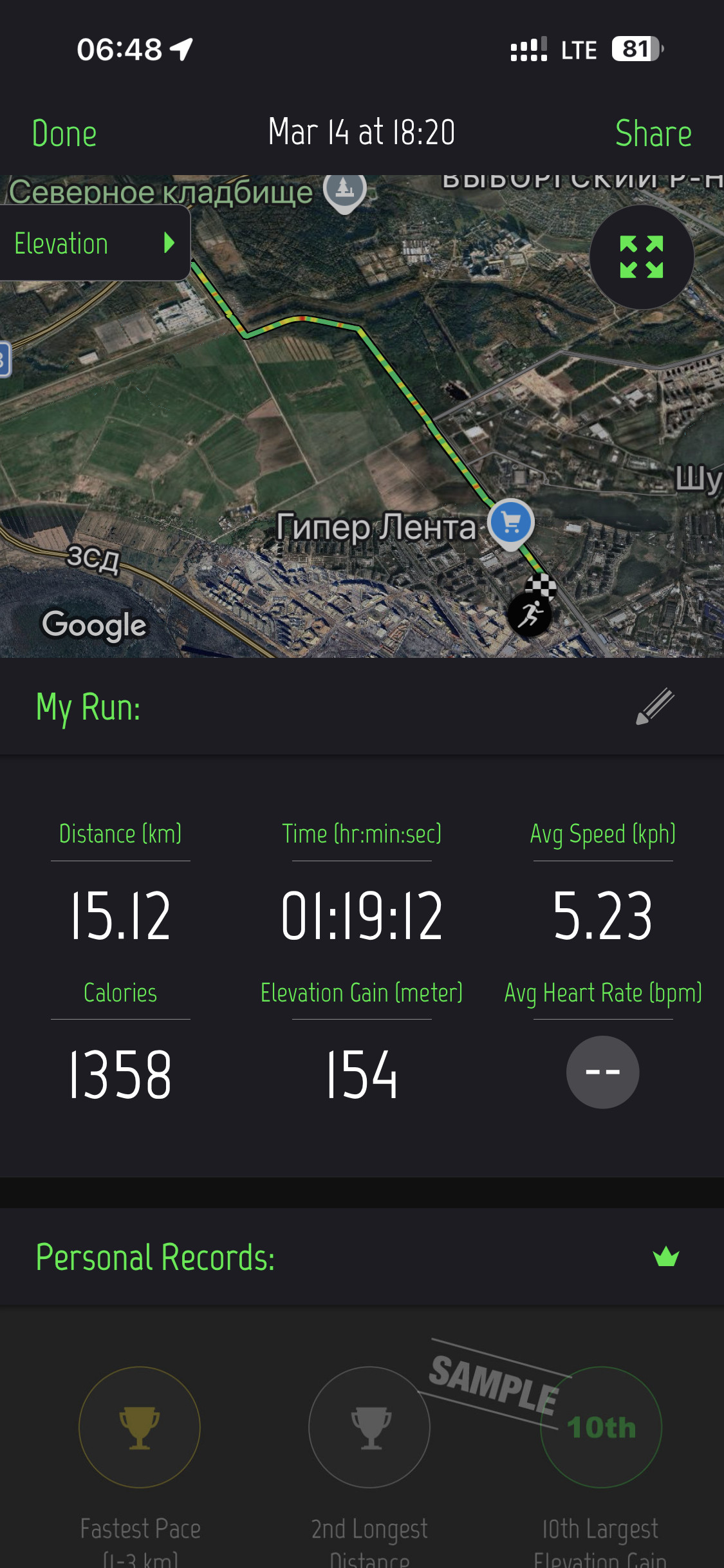Expand the Elevation map overlay selector
724x1568 pixels.
pyautogui.click(x=95, y=243)
